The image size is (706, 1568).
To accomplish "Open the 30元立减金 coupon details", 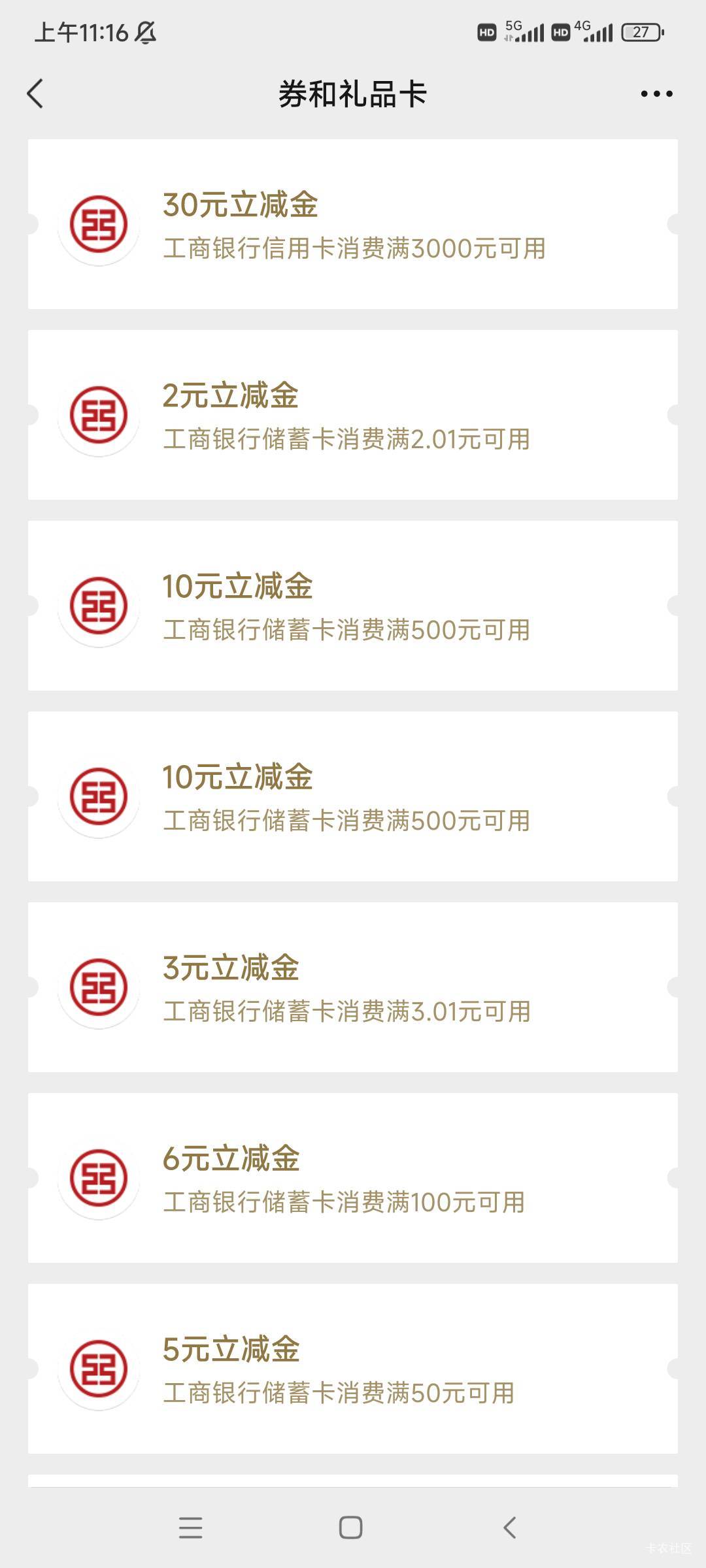I will click(353, 225).
